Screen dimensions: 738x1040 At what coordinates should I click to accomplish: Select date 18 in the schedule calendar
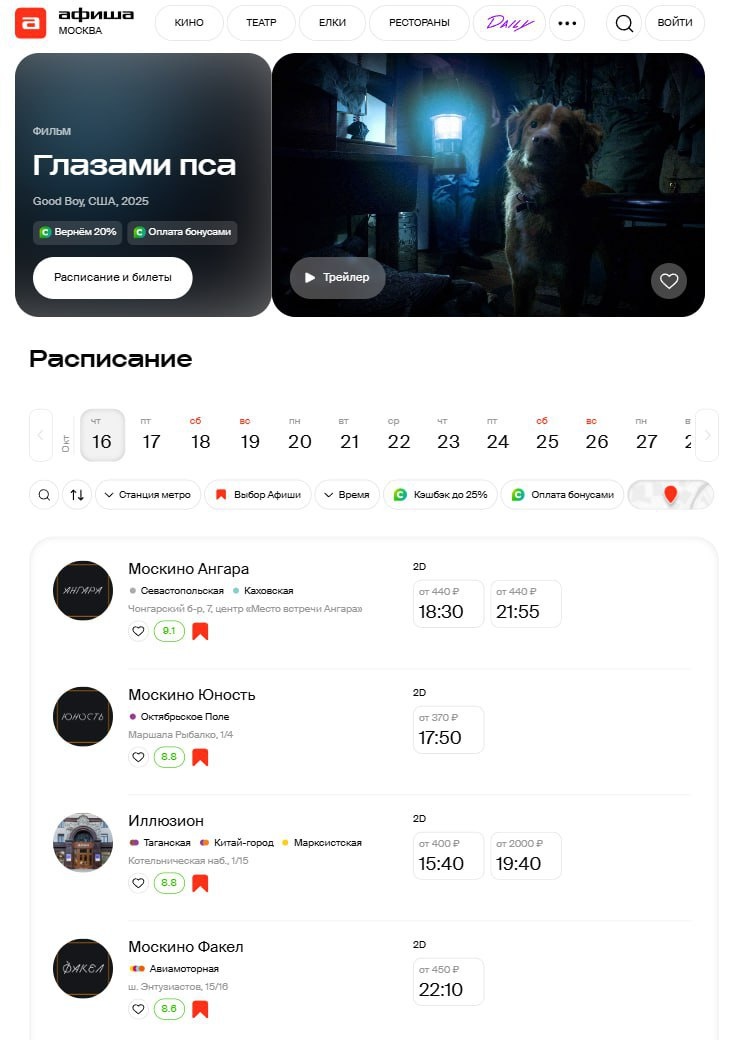click(x=201, y=435)
